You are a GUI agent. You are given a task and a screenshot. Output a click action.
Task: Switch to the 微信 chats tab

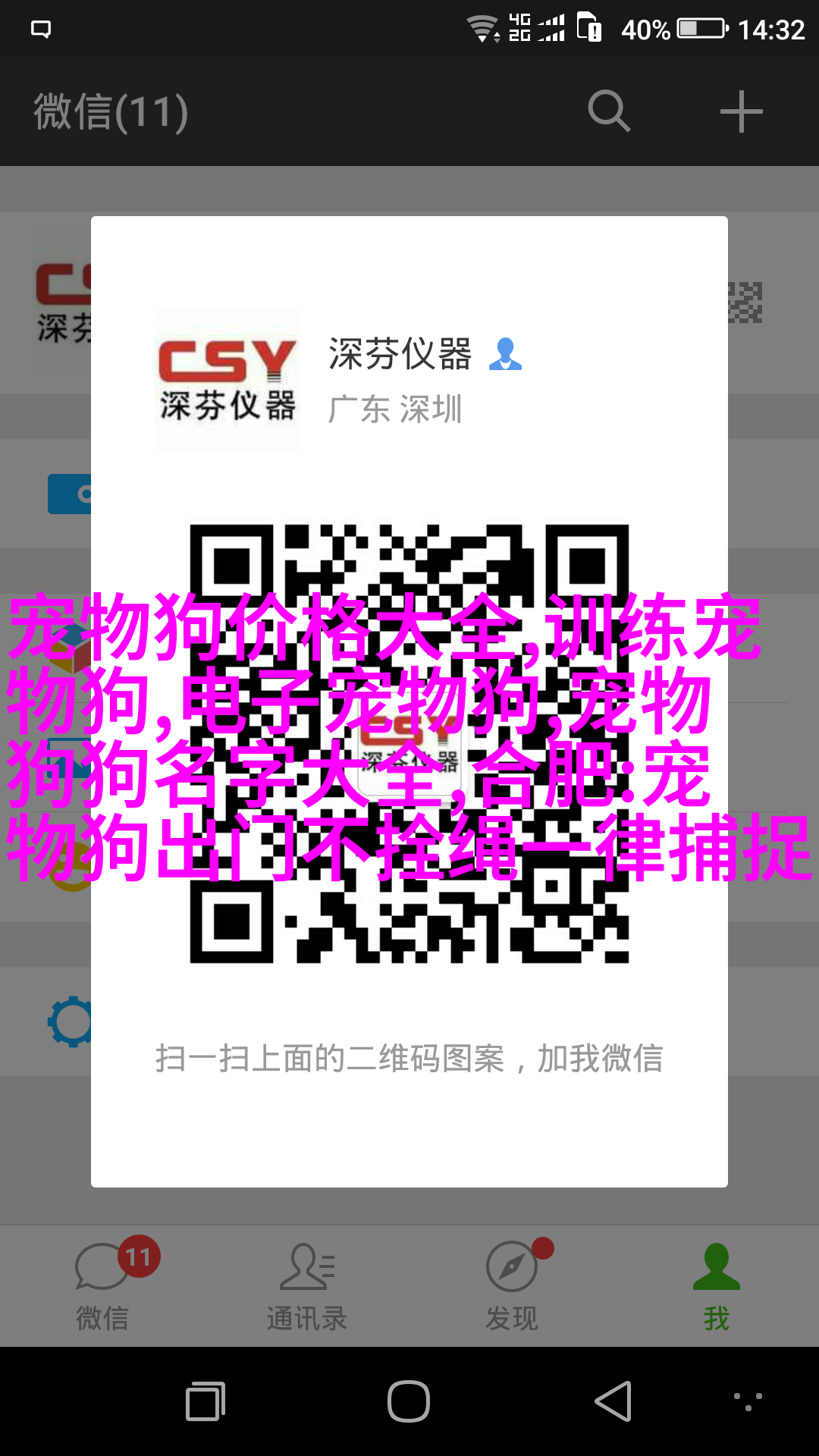tap(103, 1286)
